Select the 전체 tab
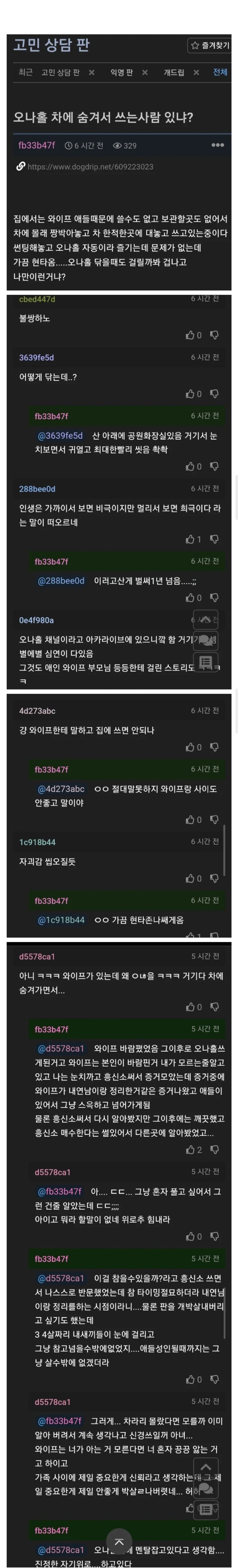Viewport: 238px width, 1568px height. coord(220,72)
